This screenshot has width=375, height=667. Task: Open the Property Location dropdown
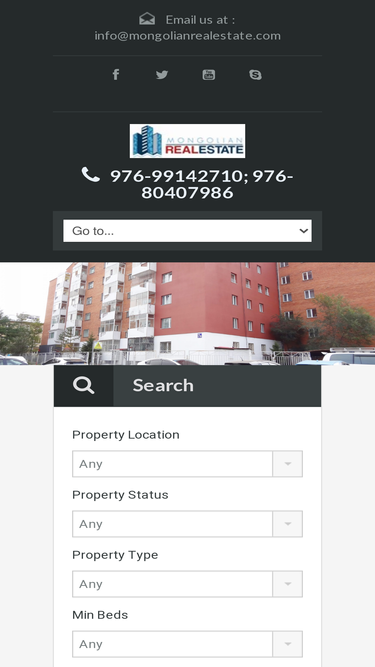(x=188, y=464)
